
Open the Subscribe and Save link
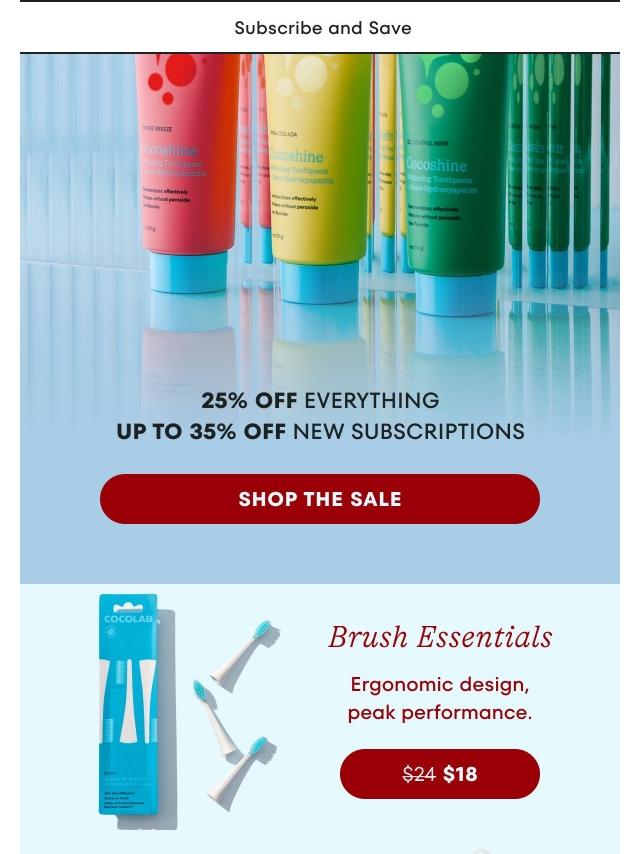tap(322, 28)
